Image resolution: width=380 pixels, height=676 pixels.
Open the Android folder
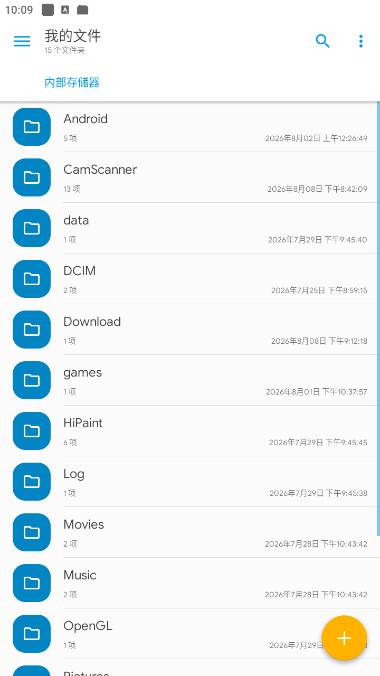pyautogui.click(x=188, y=127)
